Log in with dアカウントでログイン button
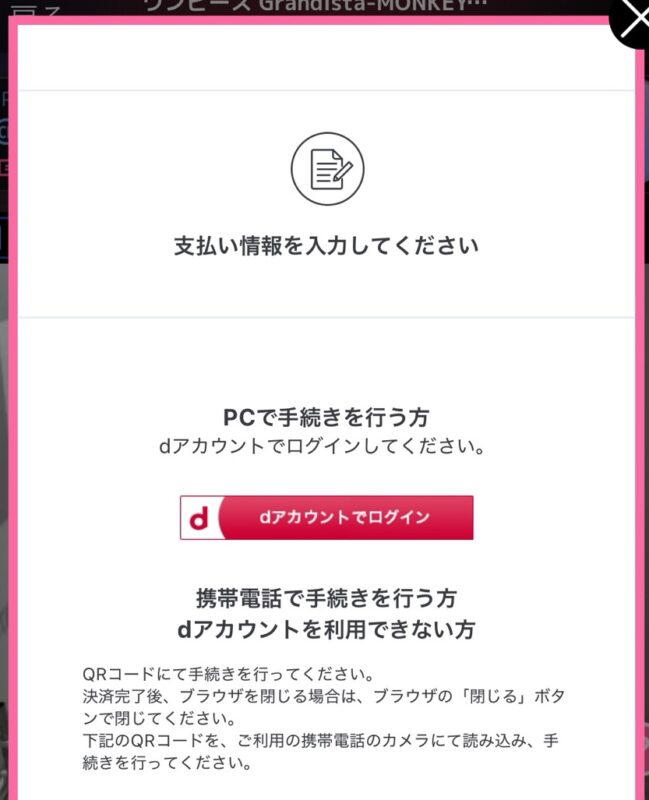The height and width of the screenshot is (800, 649). pyautogui.click(x=327, y=517)
